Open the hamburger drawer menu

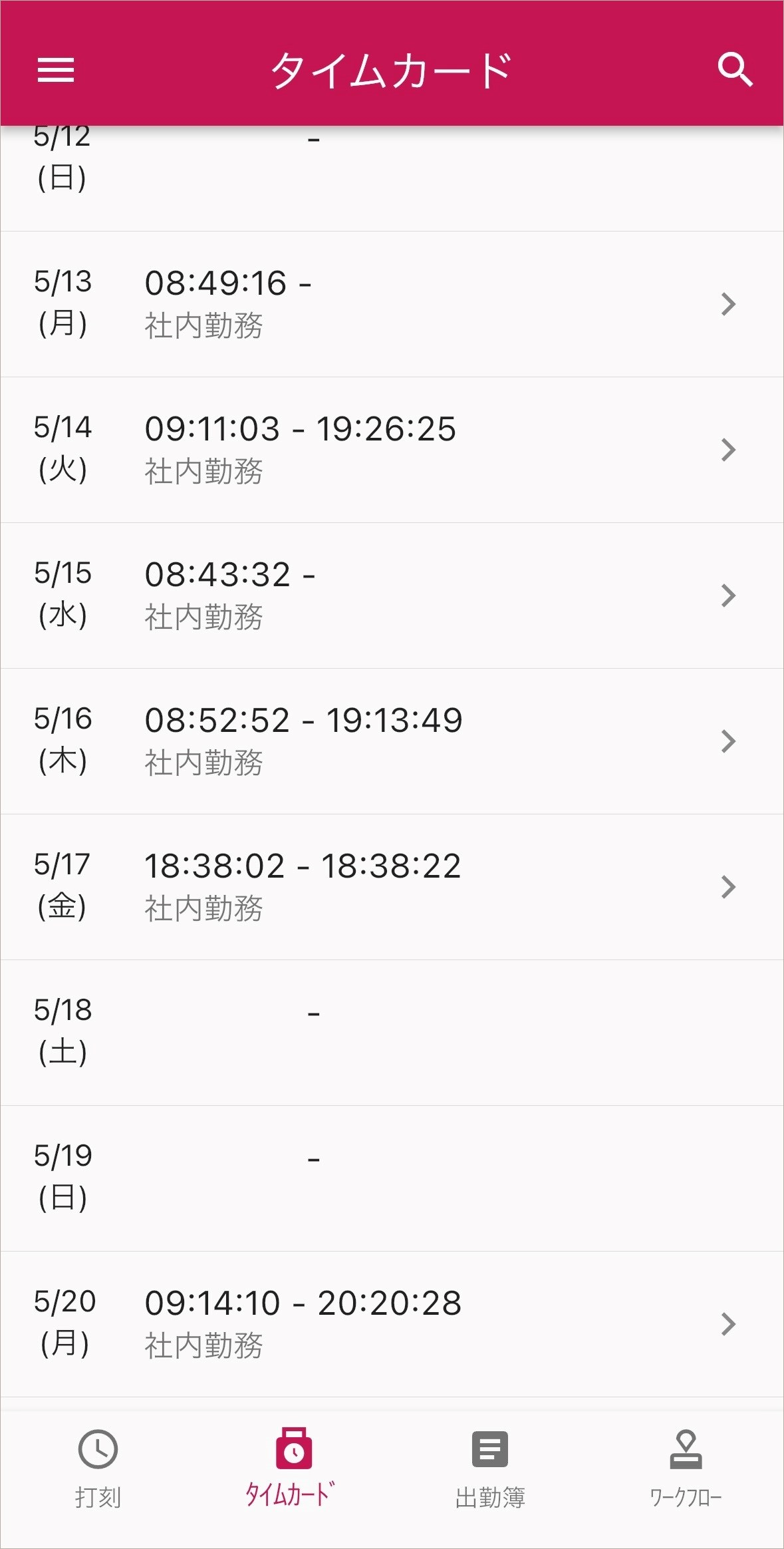(56, 70)
